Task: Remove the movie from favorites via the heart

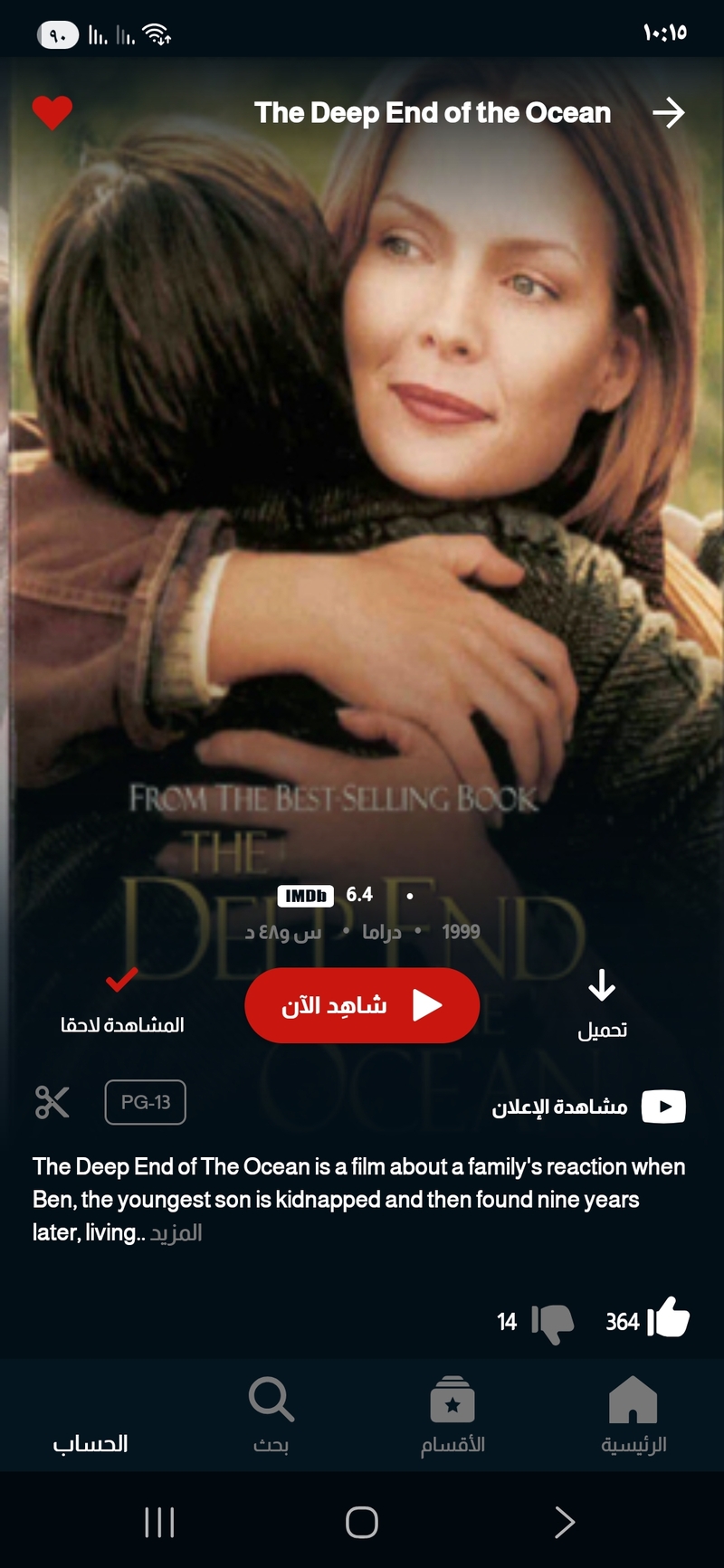Action: pyautogui.click(x=52, y=112)
